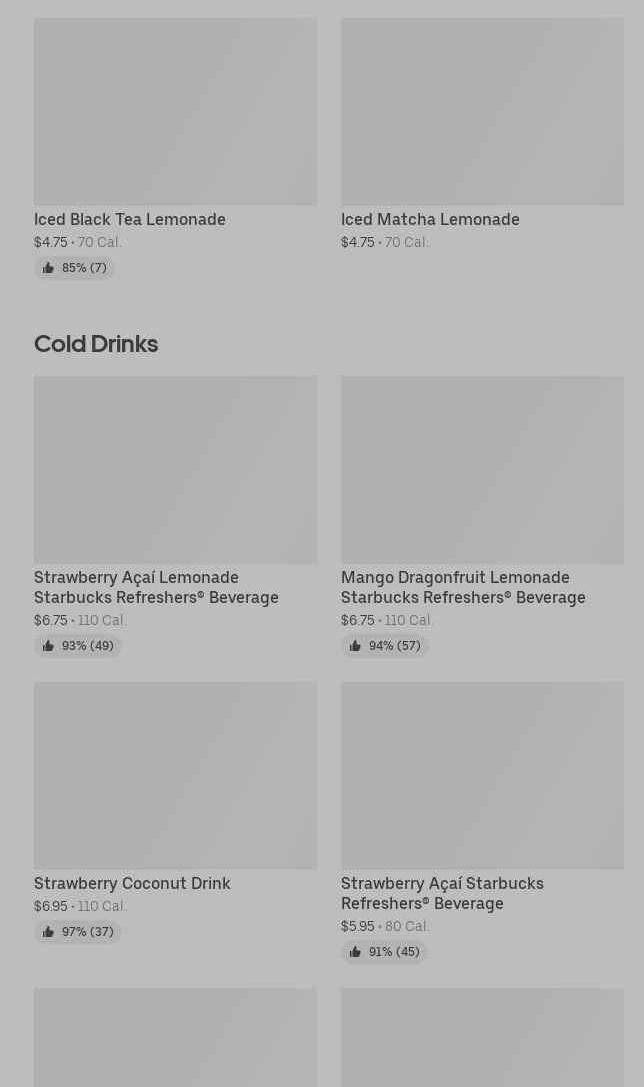Open Iced Matcha Lemonade item
Image resolution: width=644 pixels, height=1087 pixels.
click(482, 112)
